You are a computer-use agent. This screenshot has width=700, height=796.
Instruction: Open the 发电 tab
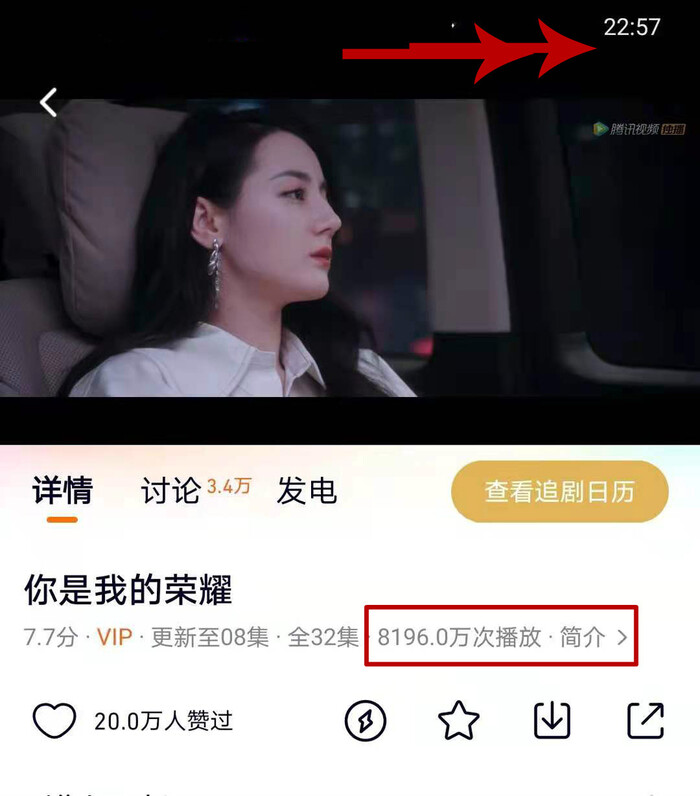[x=306, y=491]
